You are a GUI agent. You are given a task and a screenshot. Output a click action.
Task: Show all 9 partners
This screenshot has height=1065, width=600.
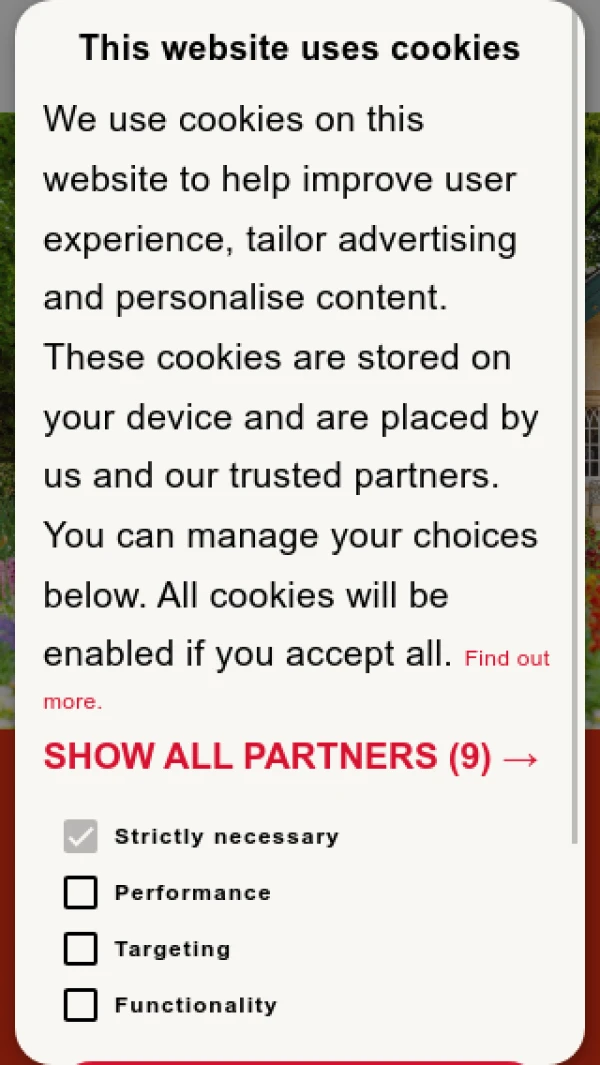pos(291,757)
